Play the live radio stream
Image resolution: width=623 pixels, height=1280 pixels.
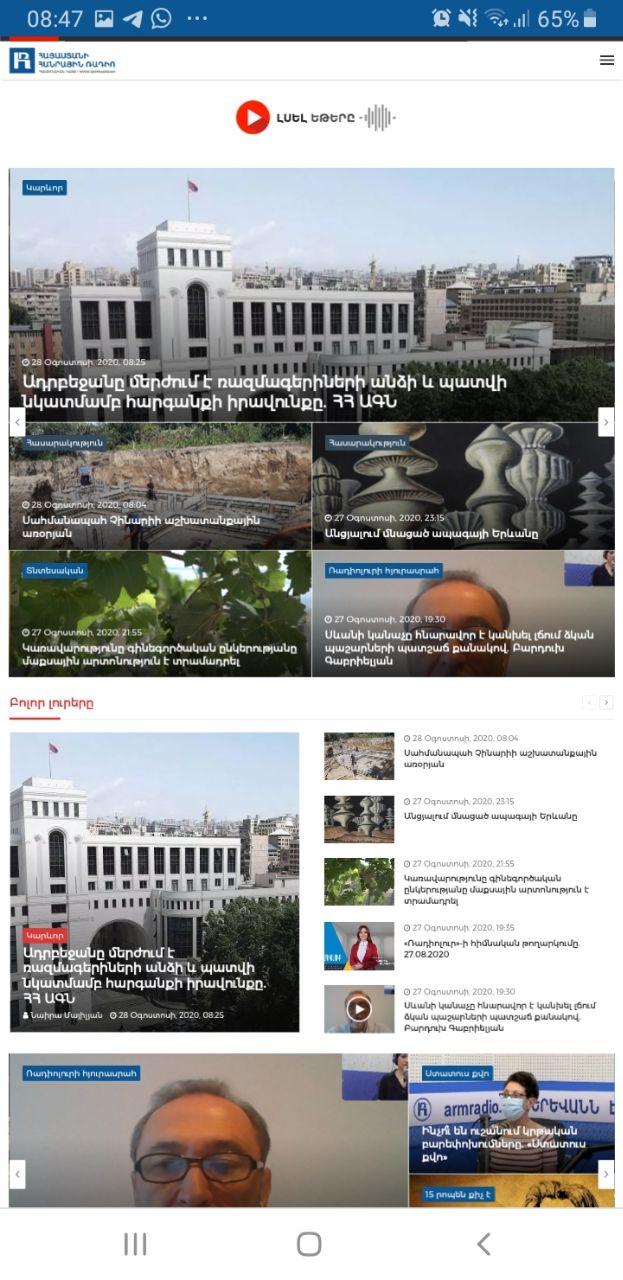253,117
